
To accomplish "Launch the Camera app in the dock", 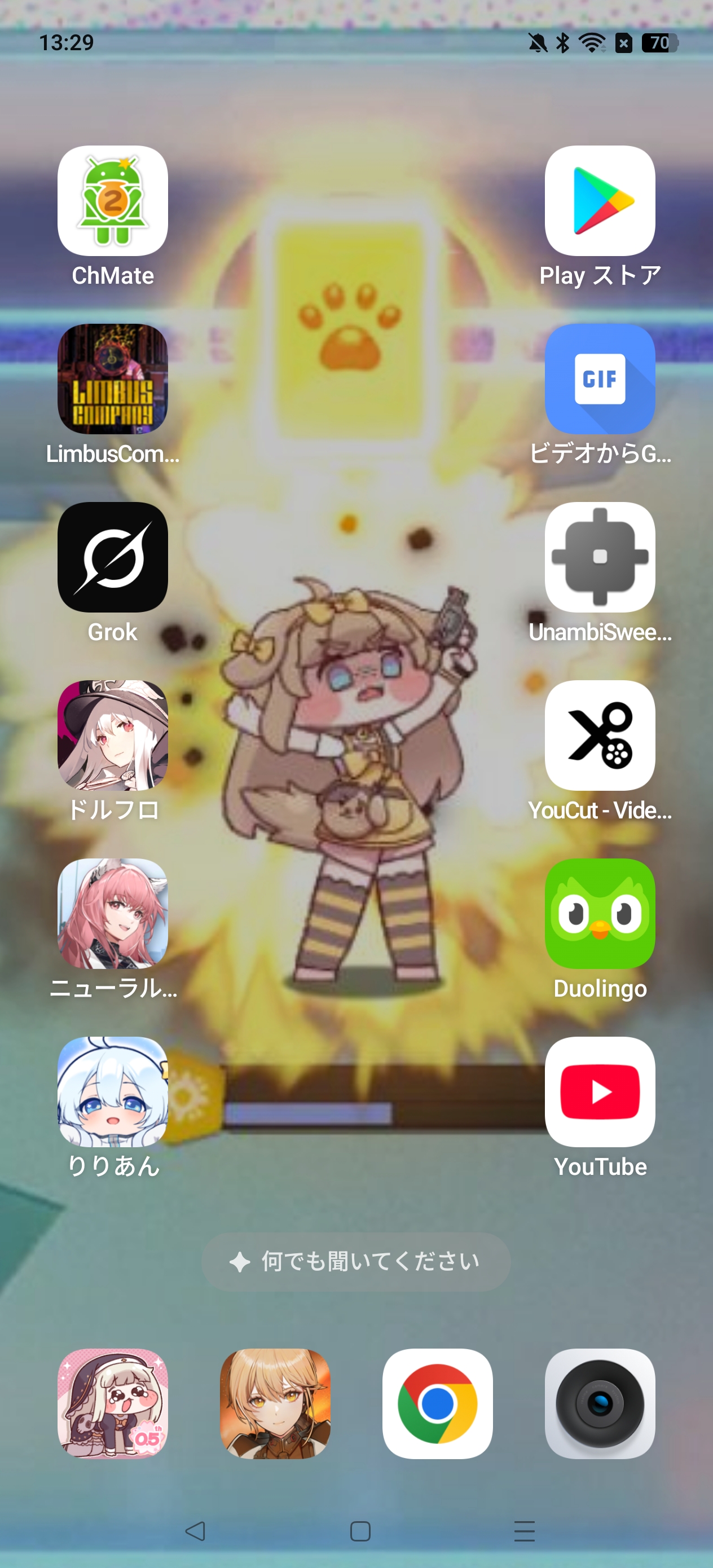I will point(600,1403).
